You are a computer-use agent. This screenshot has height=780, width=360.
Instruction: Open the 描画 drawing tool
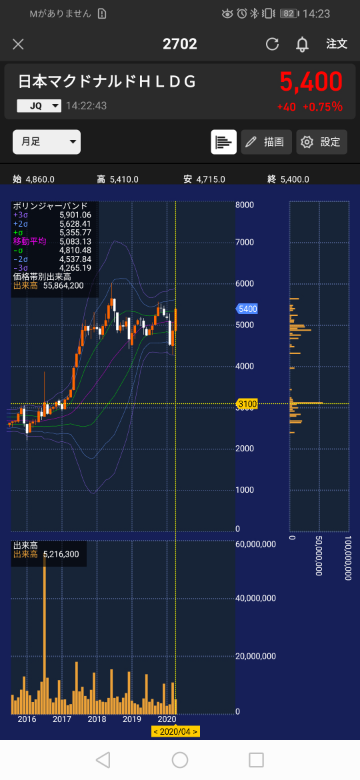tap(267, 142)
